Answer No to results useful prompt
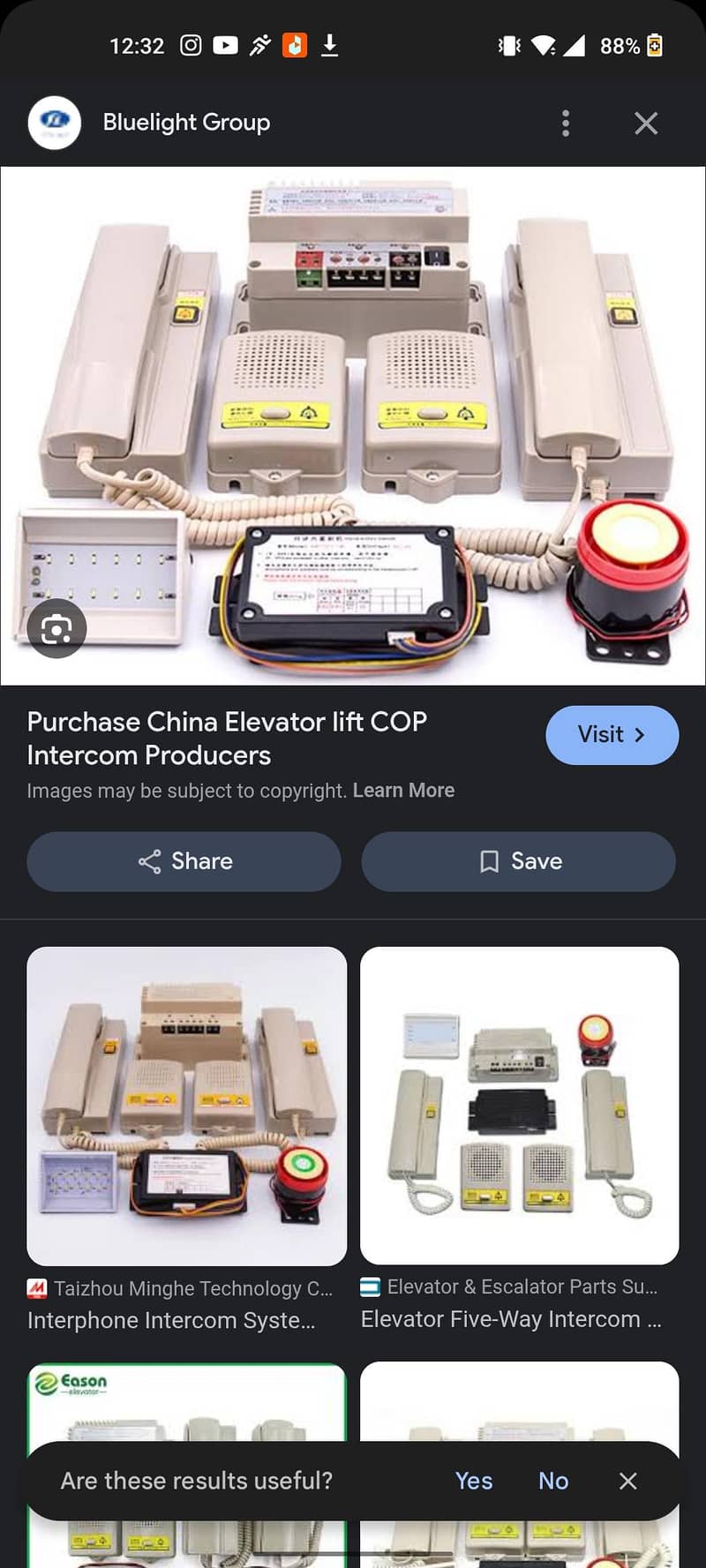This screenshot has height=1568, width=706. [553, 1481]
